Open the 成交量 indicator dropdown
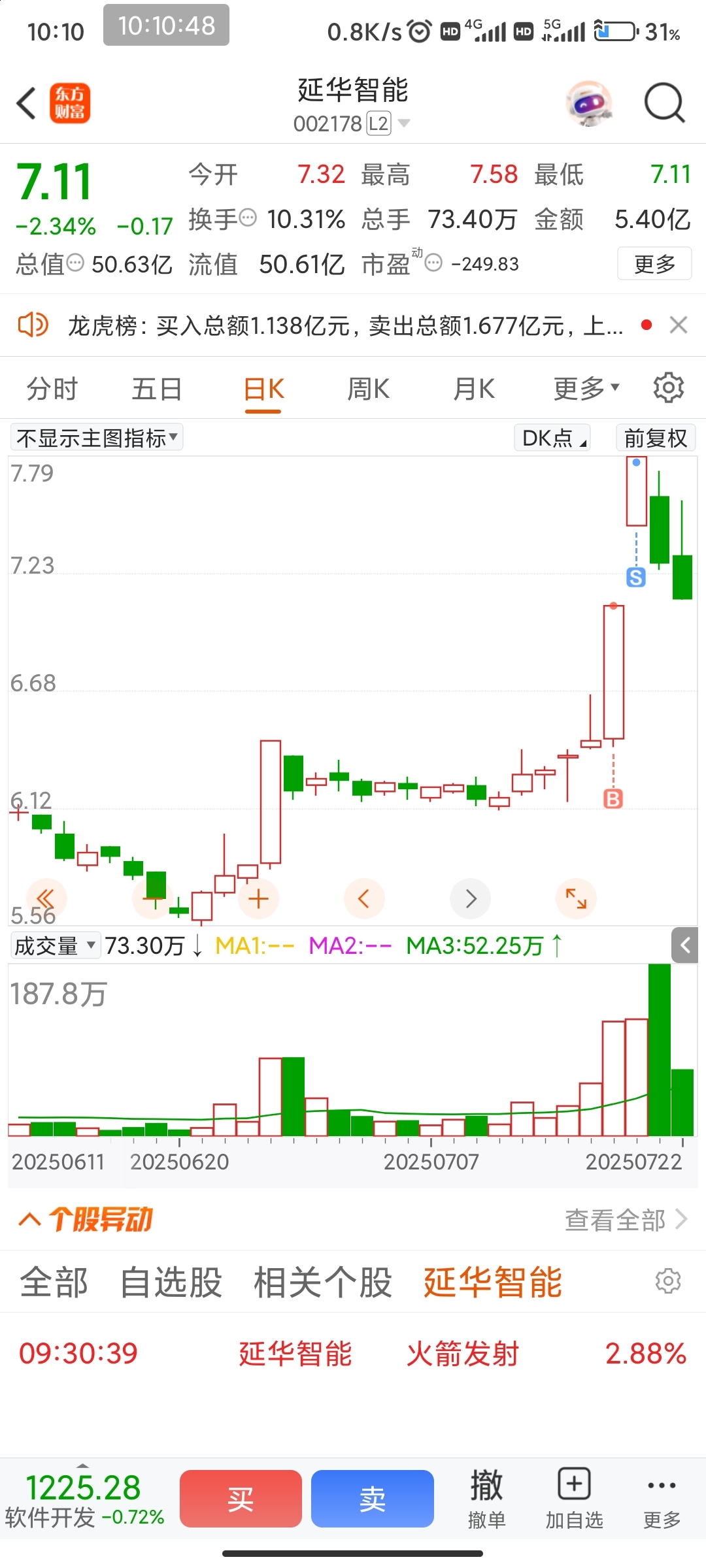706x1568 pixels. tap(56, 945)
